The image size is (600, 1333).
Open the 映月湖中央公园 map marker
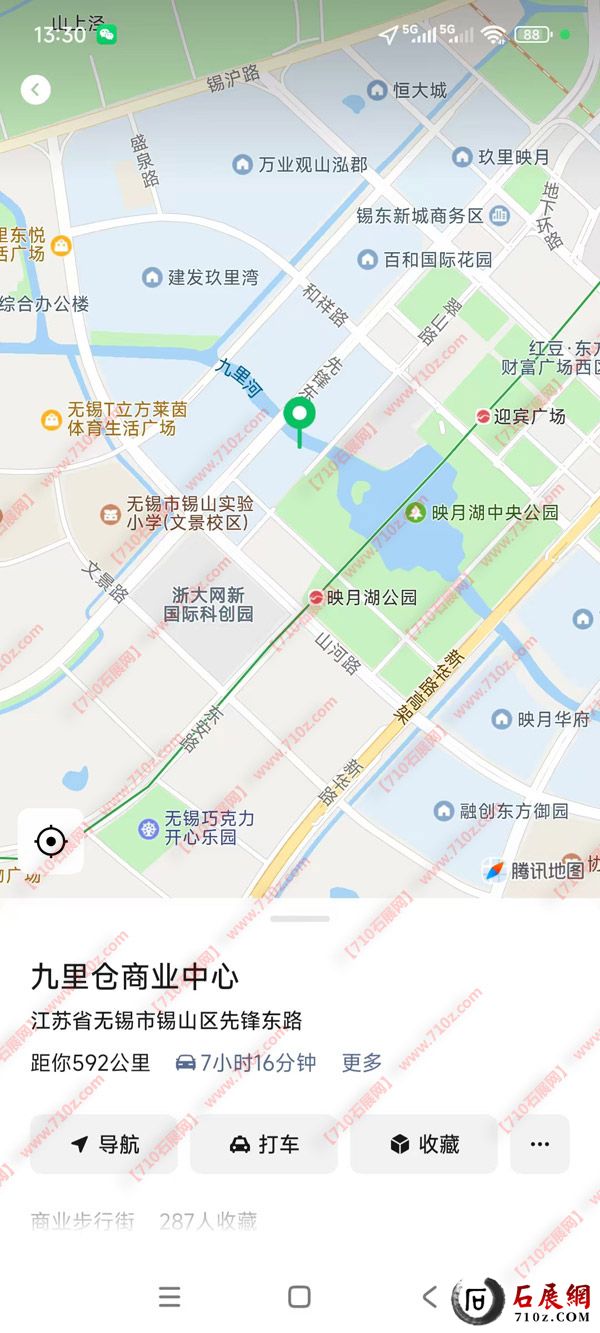[x=416, y=513]
